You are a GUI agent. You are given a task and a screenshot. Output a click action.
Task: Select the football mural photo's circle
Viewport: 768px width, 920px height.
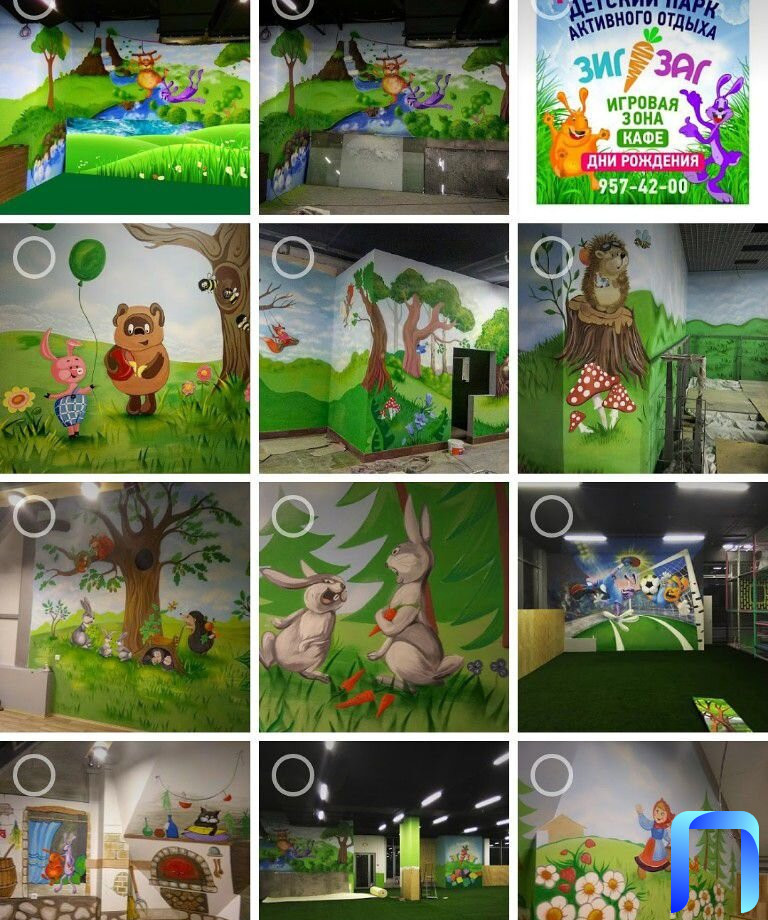[552, 516]
